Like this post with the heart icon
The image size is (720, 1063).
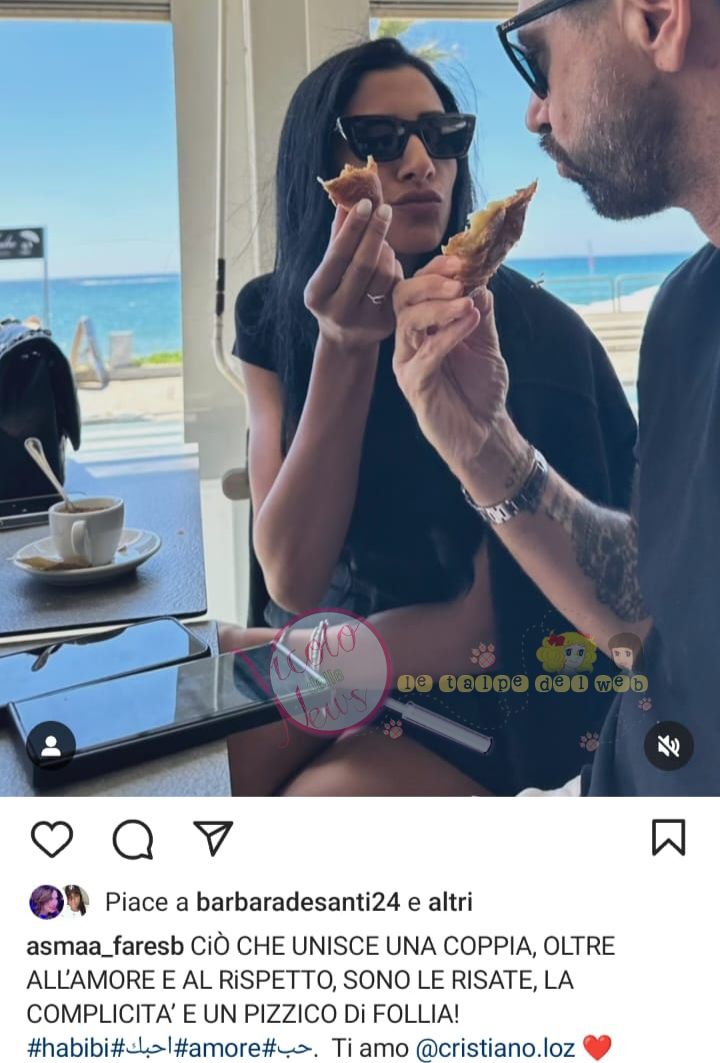pos(51,839)
